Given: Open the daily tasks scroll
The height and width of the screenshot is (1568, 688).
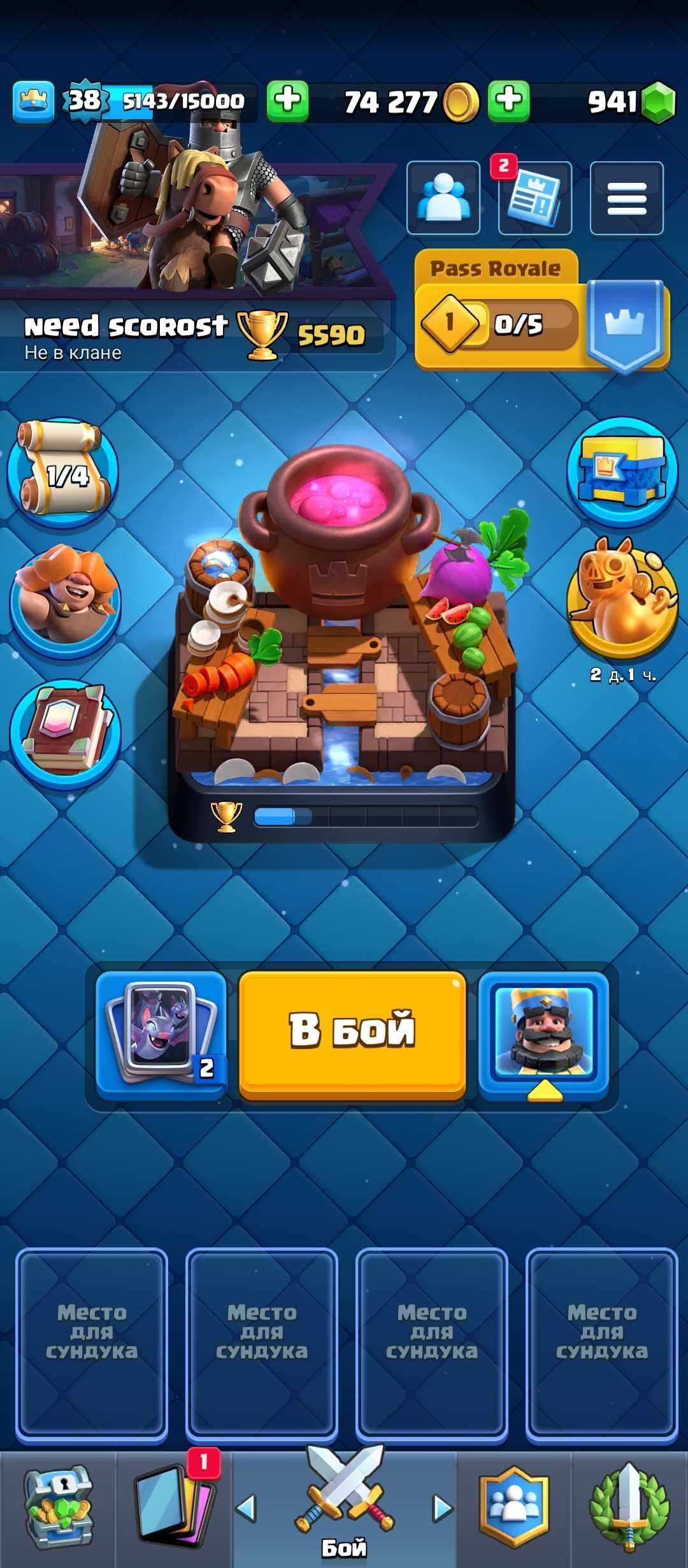Looking at the screenshot, I should (62, 472).
